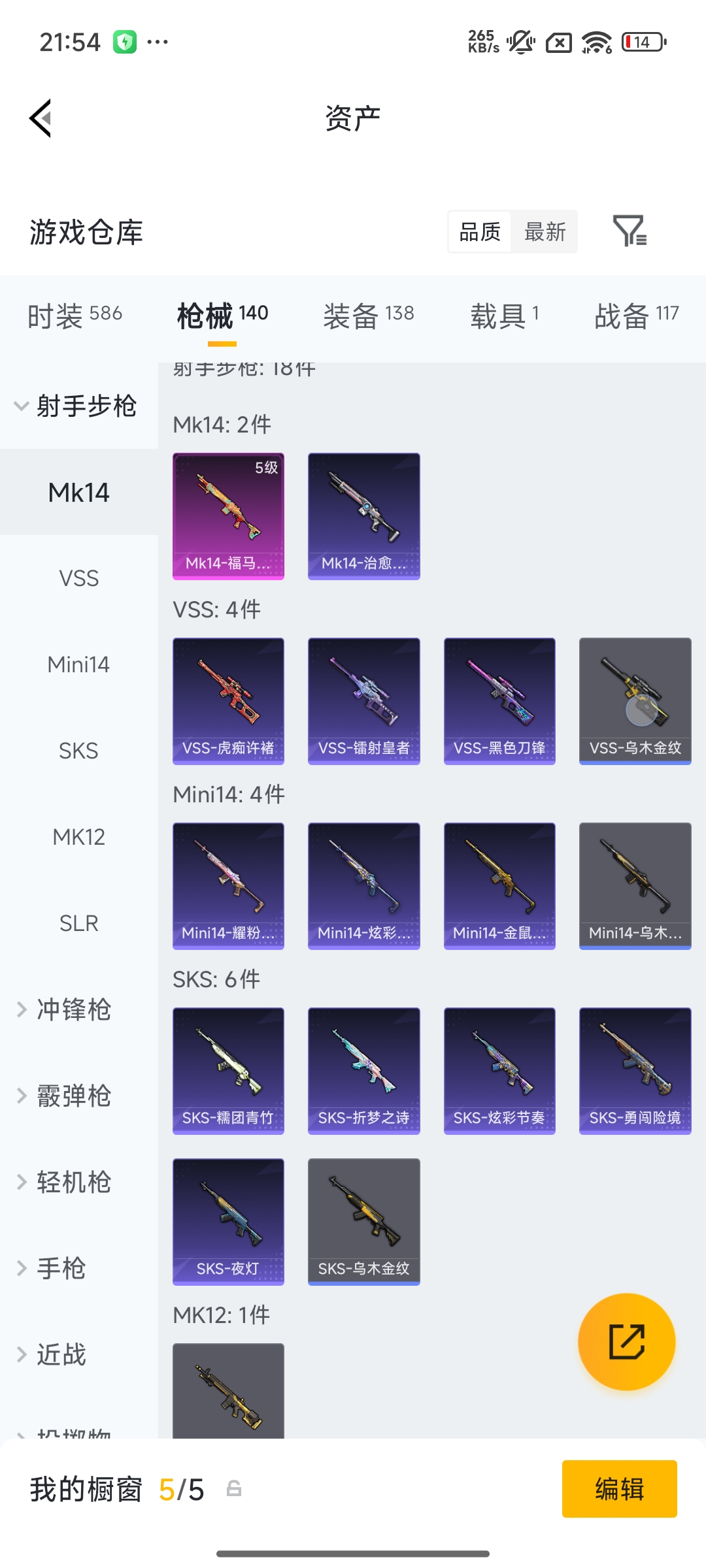Open the SKS-夜灯 skin
The image size is (706, 1568).
click(228, 1222)
